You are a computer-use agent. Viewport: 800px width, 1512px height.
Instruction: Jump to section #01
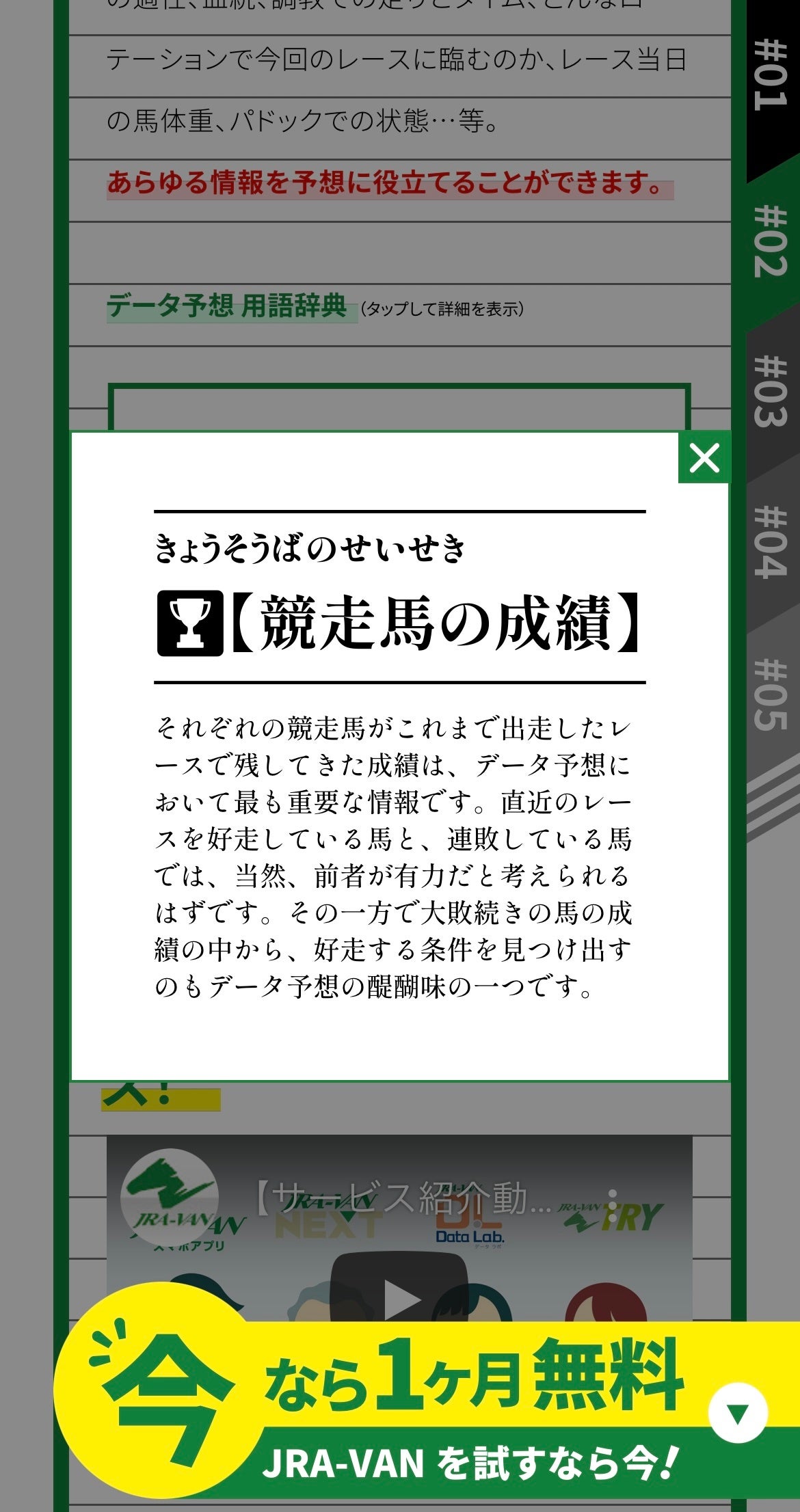point(771,75)
